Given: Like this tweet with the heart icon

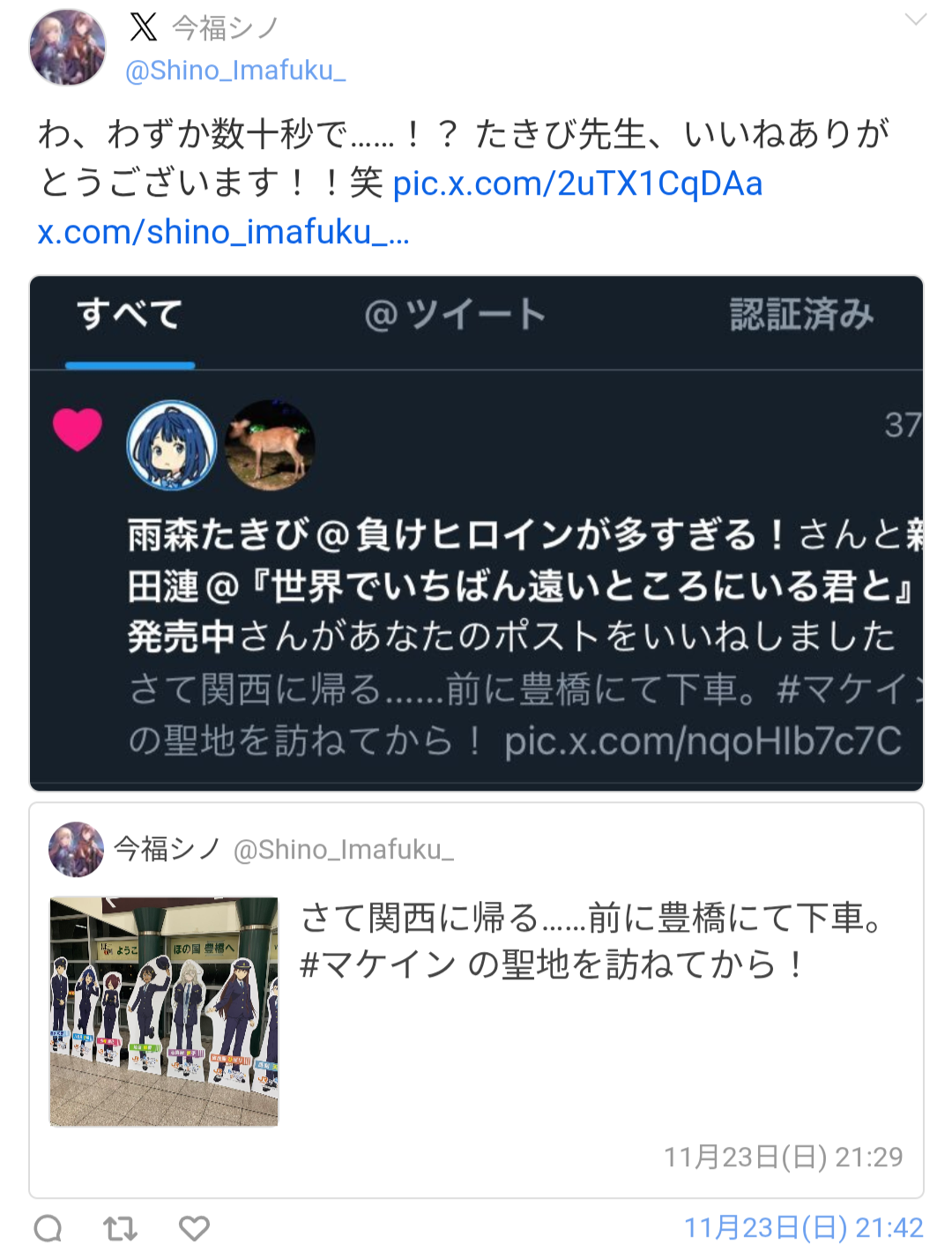Looking at the screenshot, I should point(194,1227).
